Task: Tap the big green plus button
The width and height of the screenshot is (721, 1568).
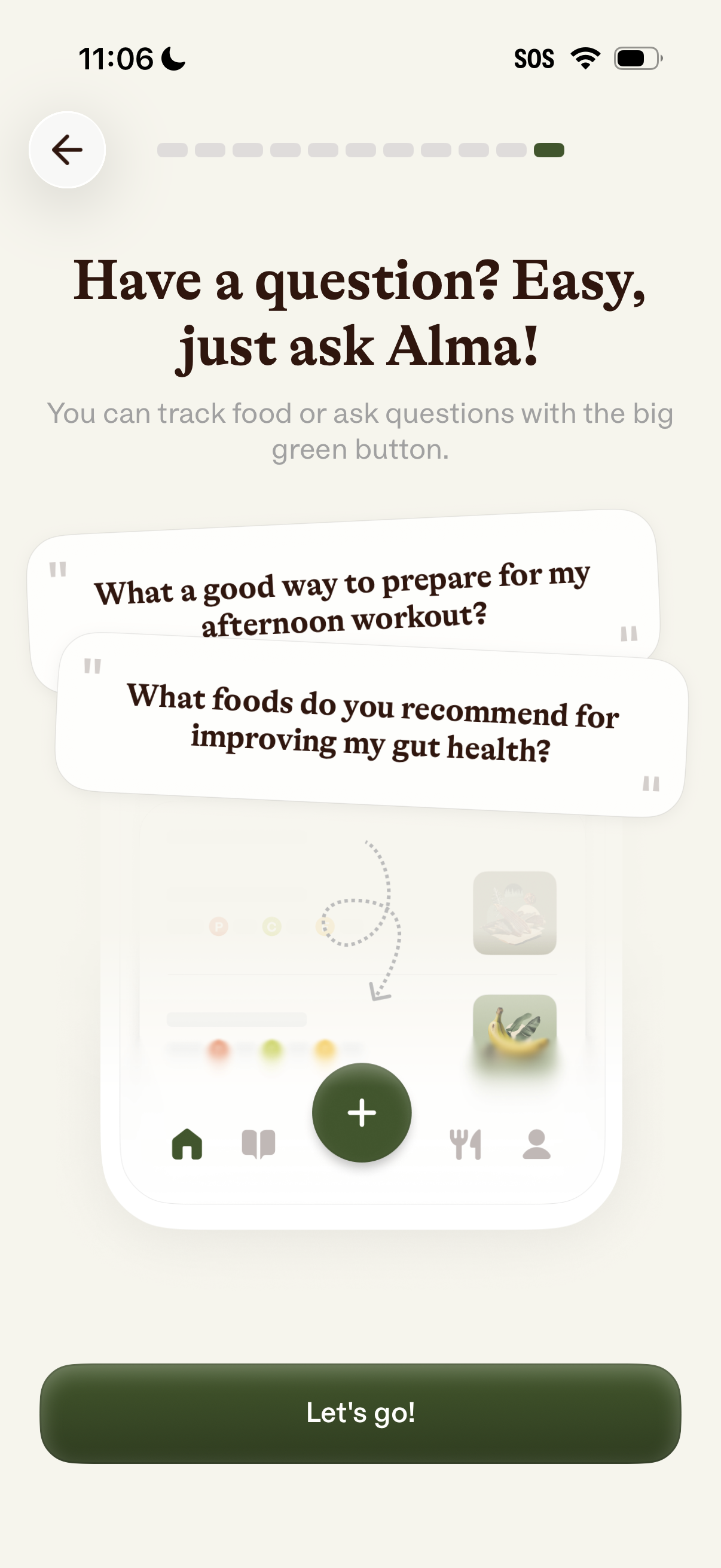Action: point(361,1112)
